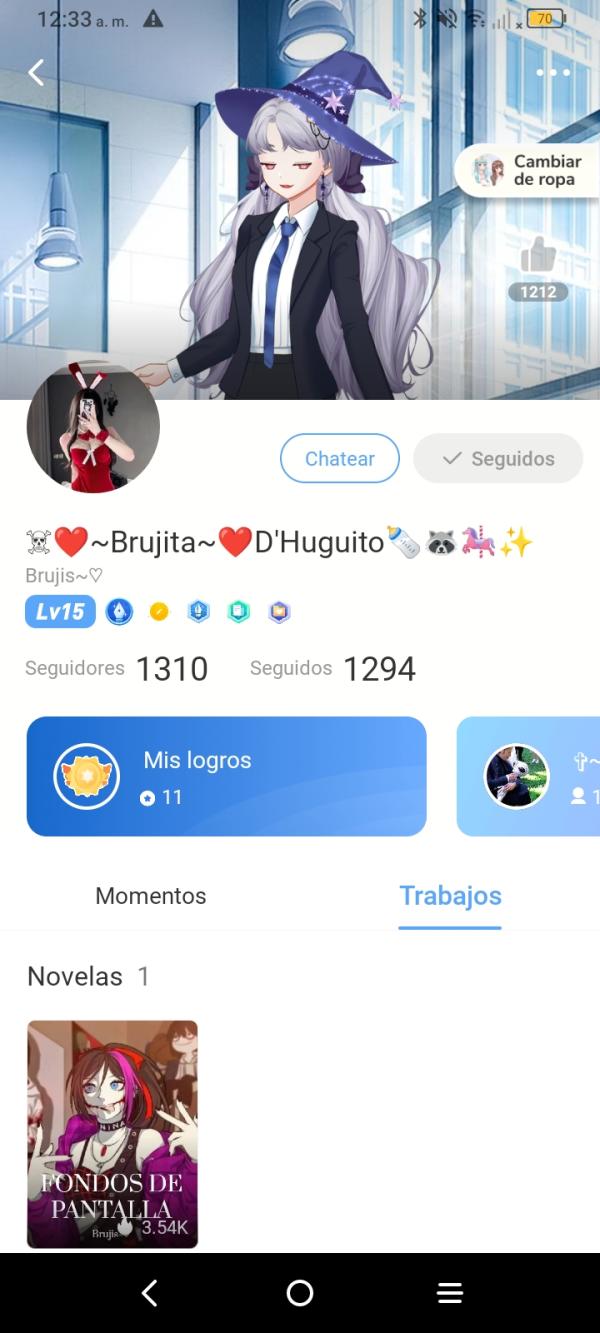Open the Fondos de Pantalla novel
This screenshot has width=600, height=1333.
(112, 1133)
